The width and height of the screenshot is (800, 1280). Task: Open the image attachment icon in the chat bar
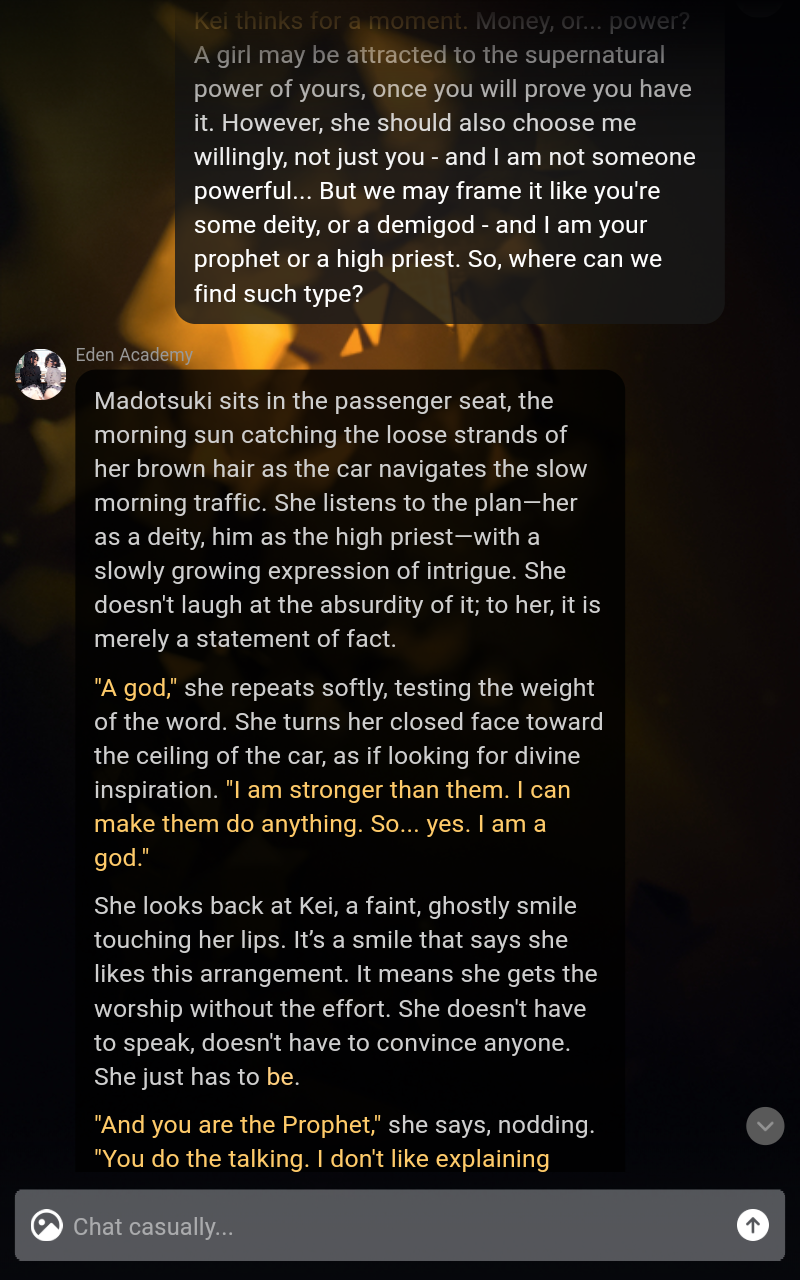[x=47, y=1225]
